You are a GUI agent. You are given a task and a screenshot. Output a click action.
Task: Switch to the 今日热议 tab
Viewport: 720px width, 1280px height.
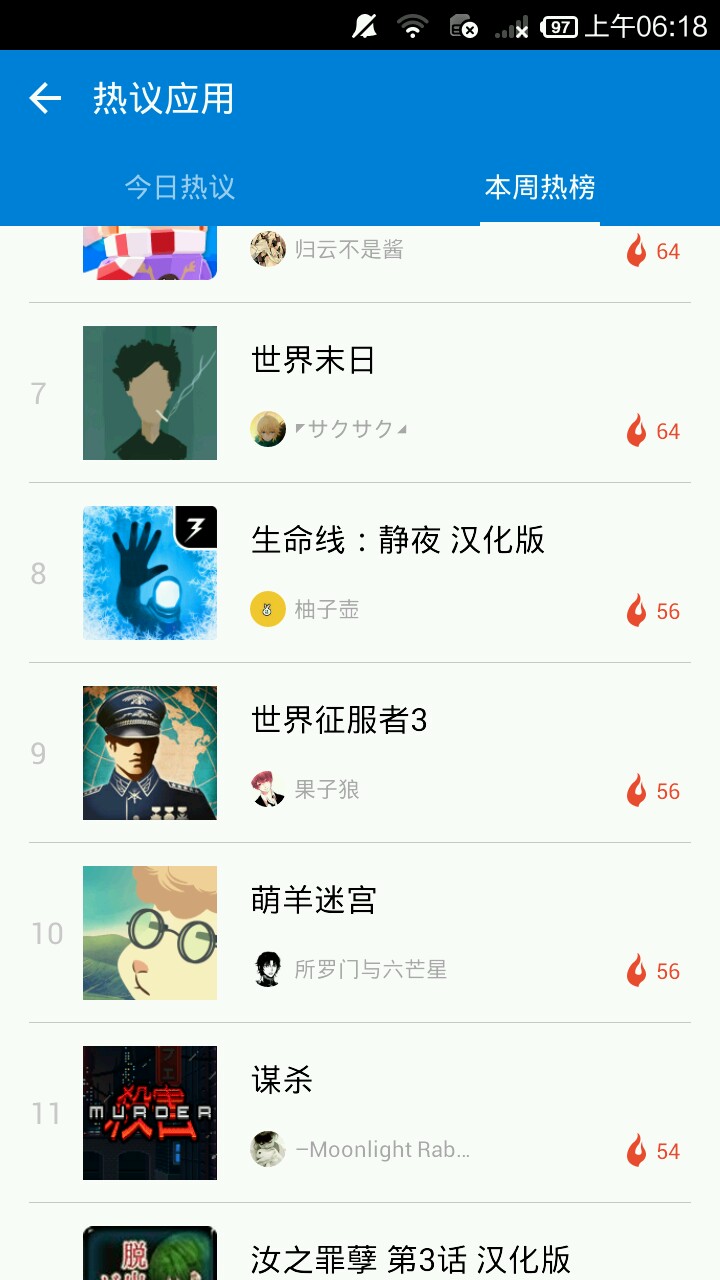coord(180,187)
